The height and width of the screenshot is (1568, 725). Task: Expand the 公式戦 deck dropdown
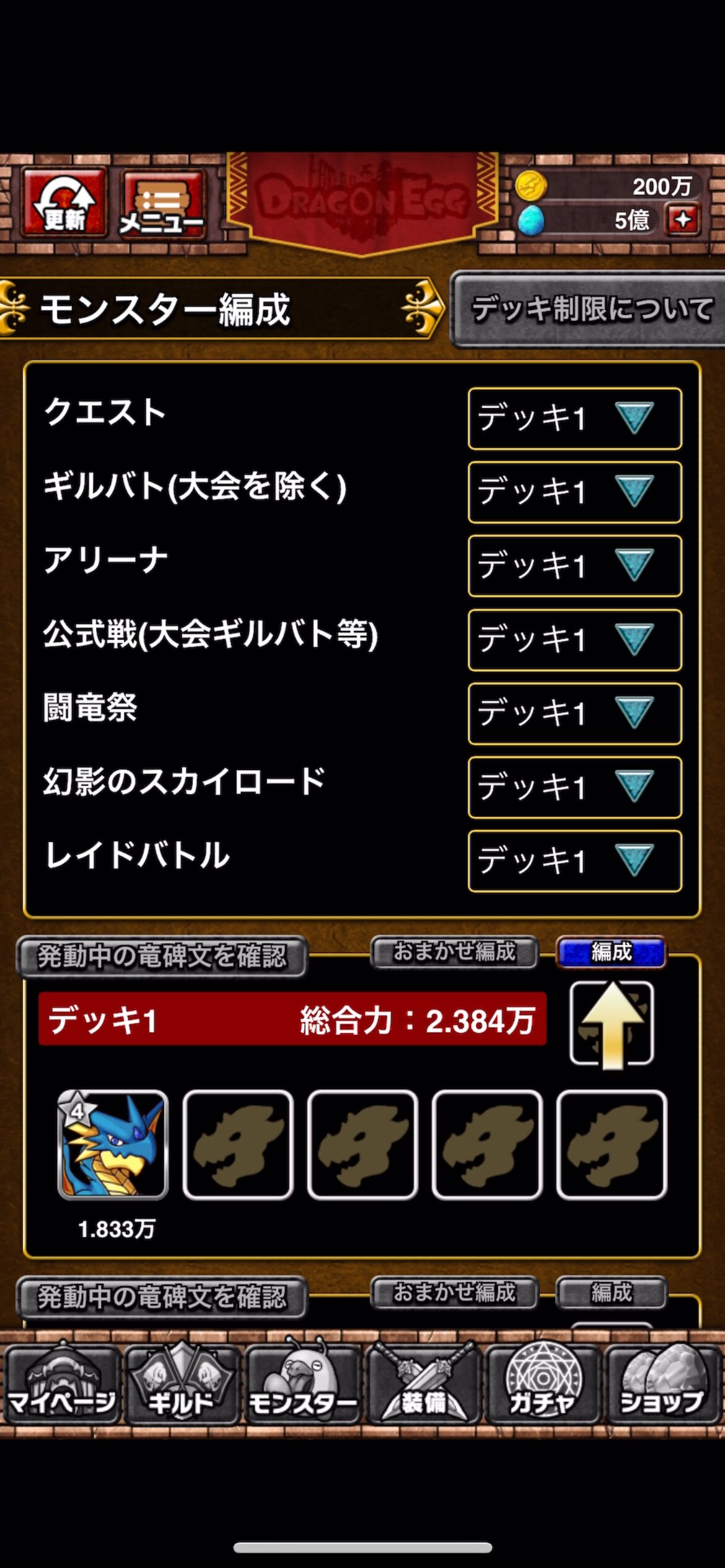pyautogui.click(x=574, y=640)
